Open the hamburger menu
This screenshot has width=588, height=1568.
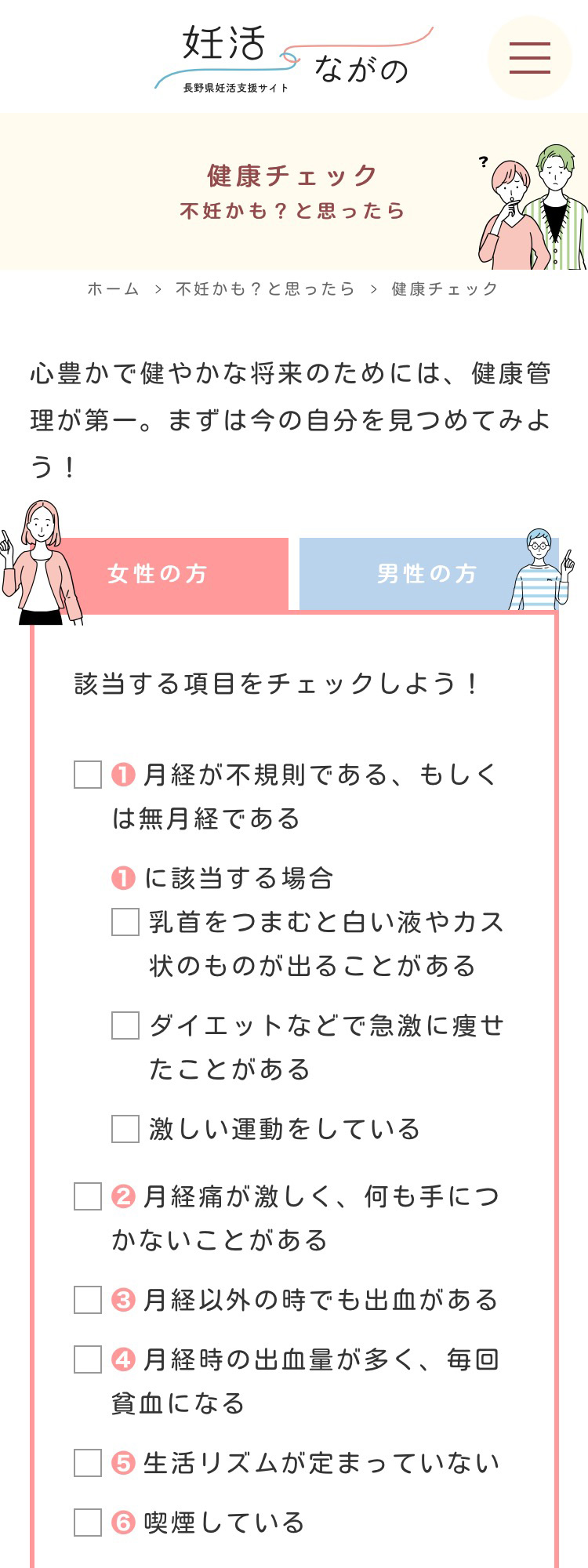(529, 57)
